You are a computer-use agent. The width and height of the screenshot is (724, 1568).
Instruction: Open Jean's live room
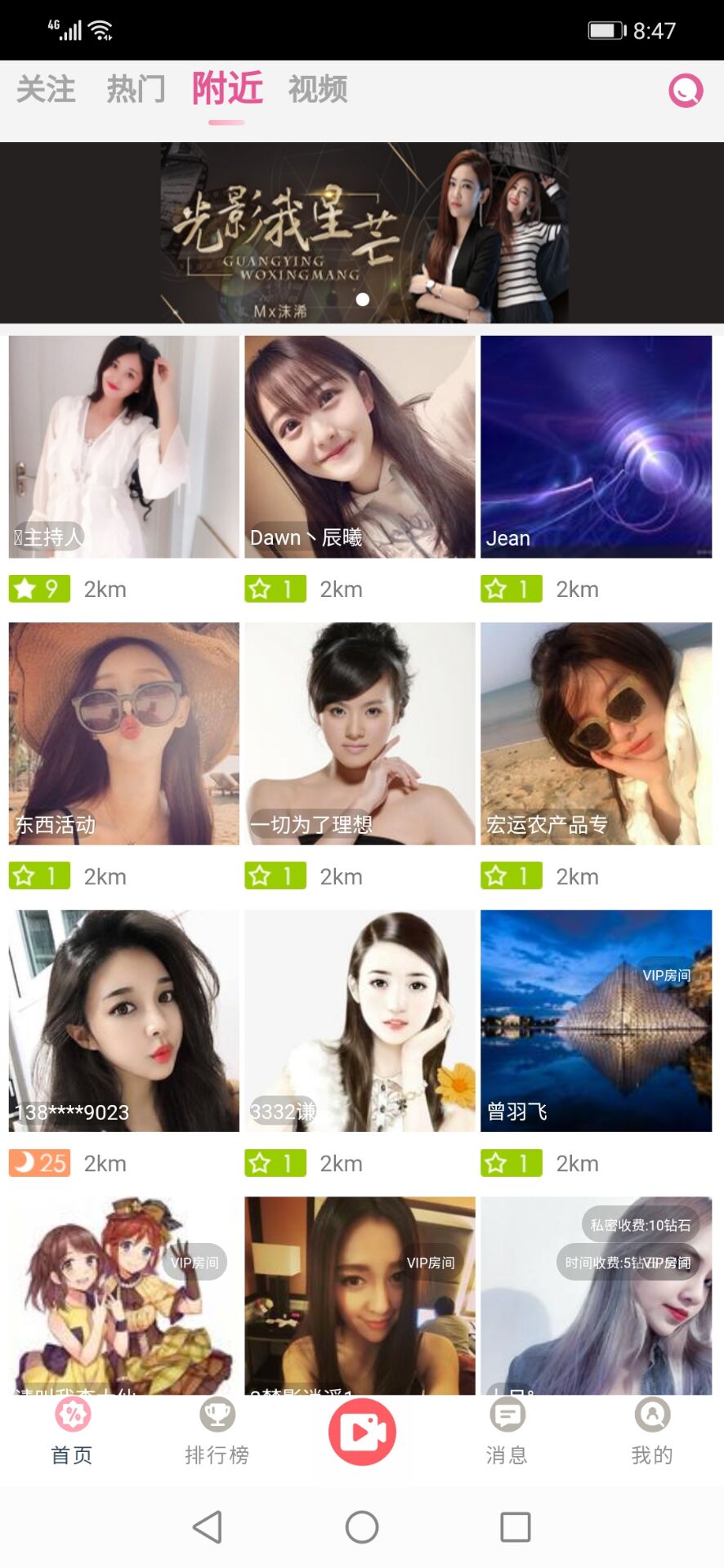click(x=596, y=447)
